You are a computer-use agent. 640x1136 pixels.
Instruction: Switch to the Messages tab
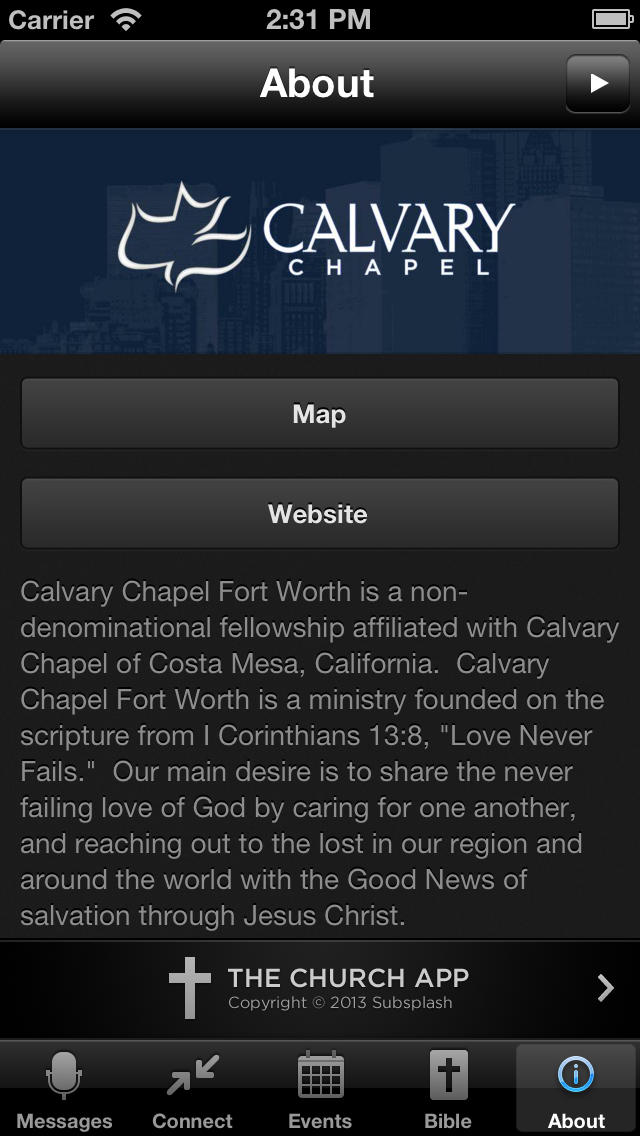[64, 1090]
